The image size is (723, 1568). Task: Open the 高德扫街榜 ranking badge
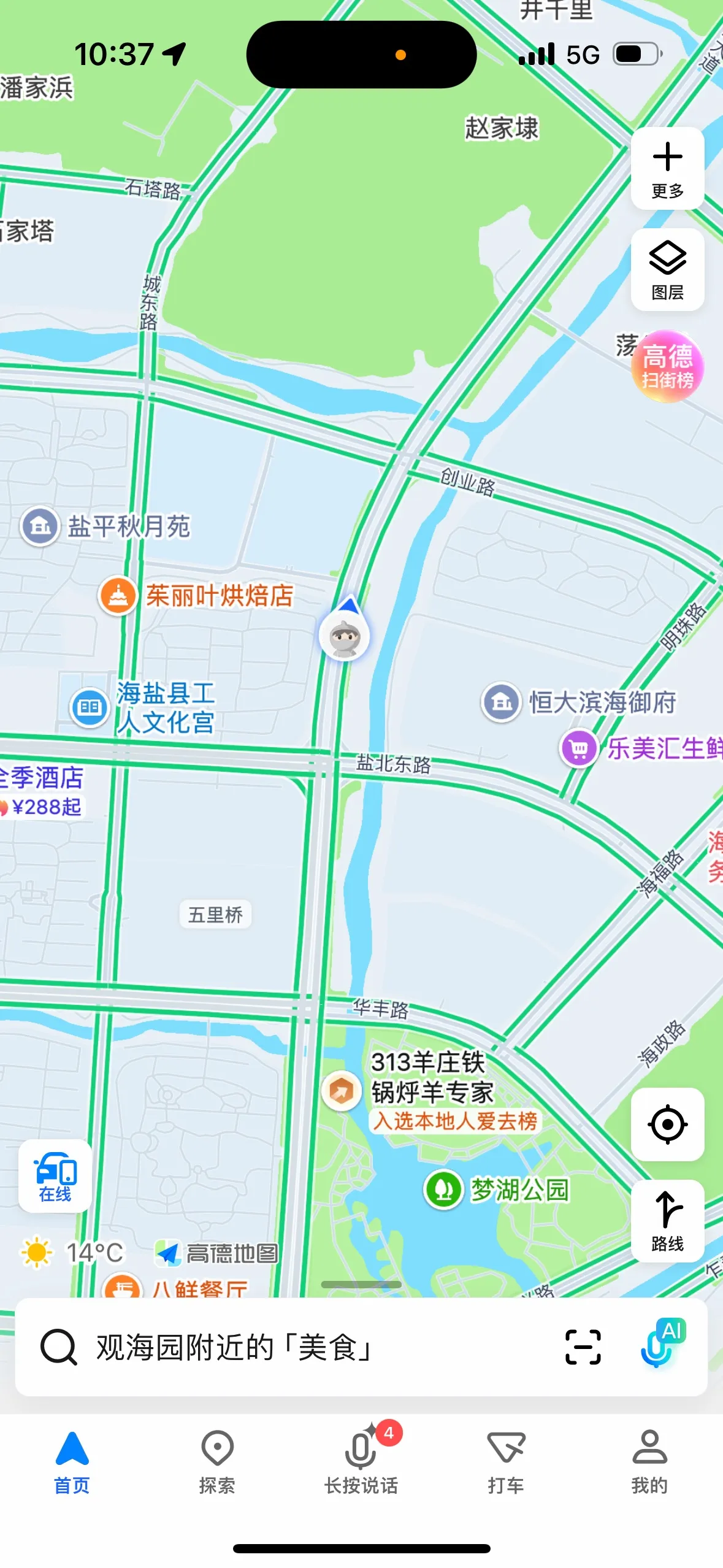click(667, 366)
